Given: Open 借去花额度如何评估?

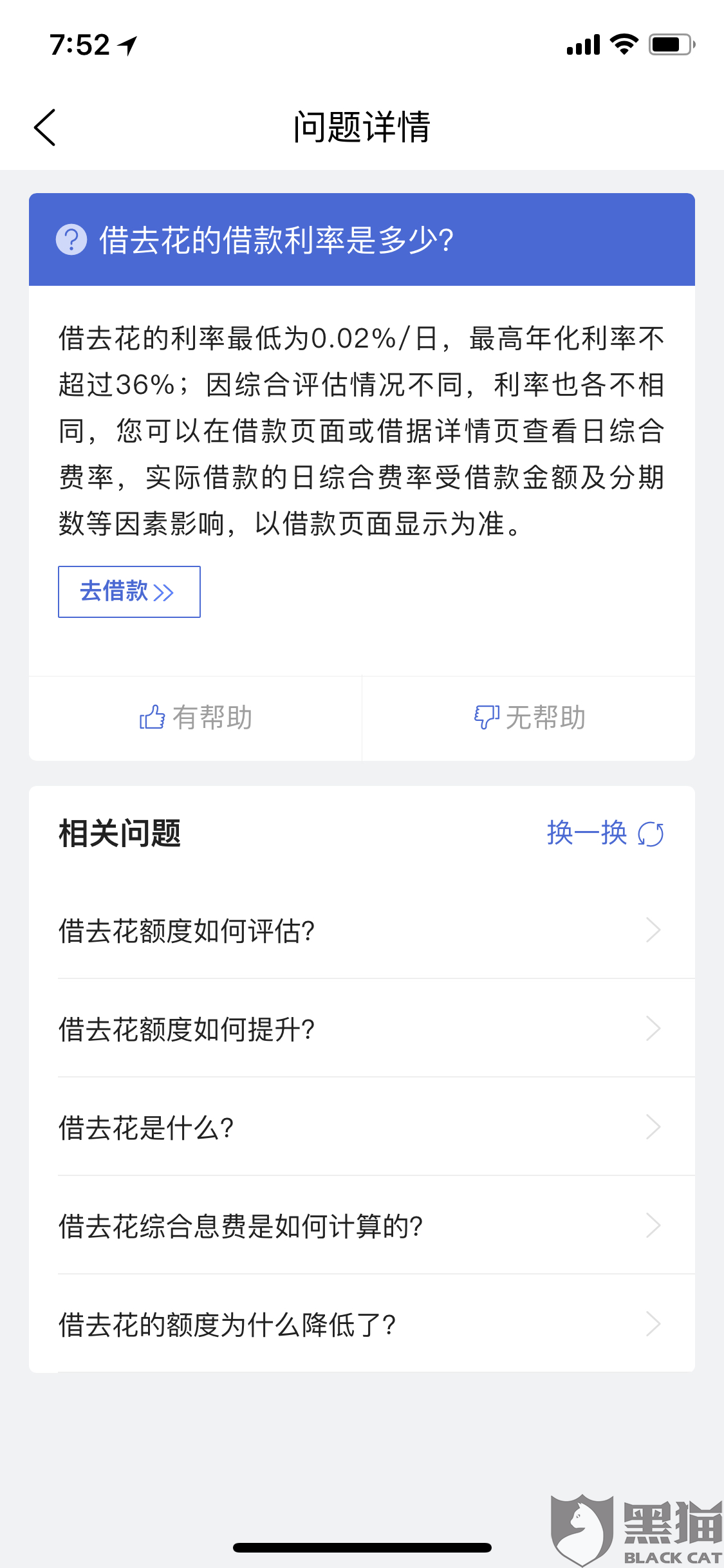Looking at the screenshot, I should [x=362, y=930].
